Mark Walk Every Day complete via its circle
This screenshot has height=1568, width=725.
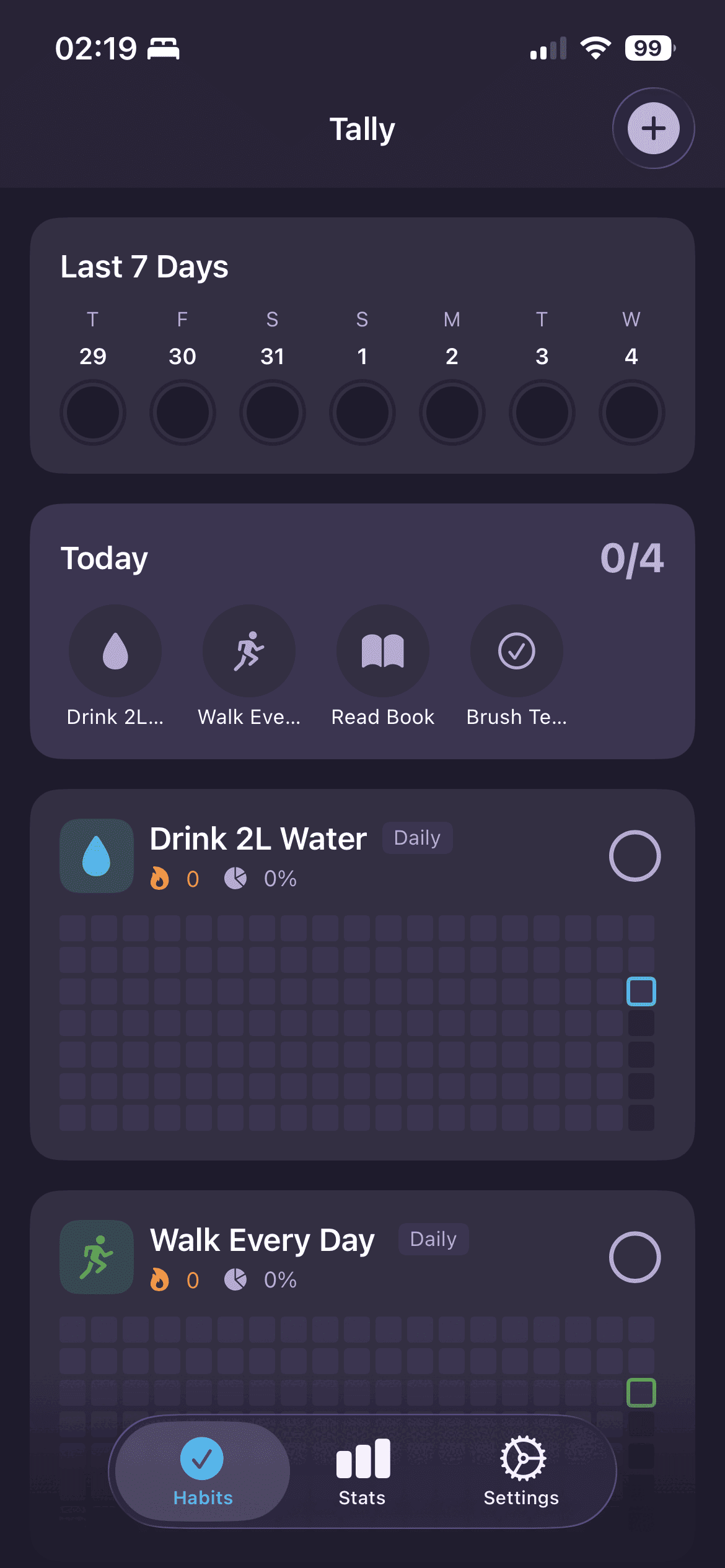tap(634, 1257)
